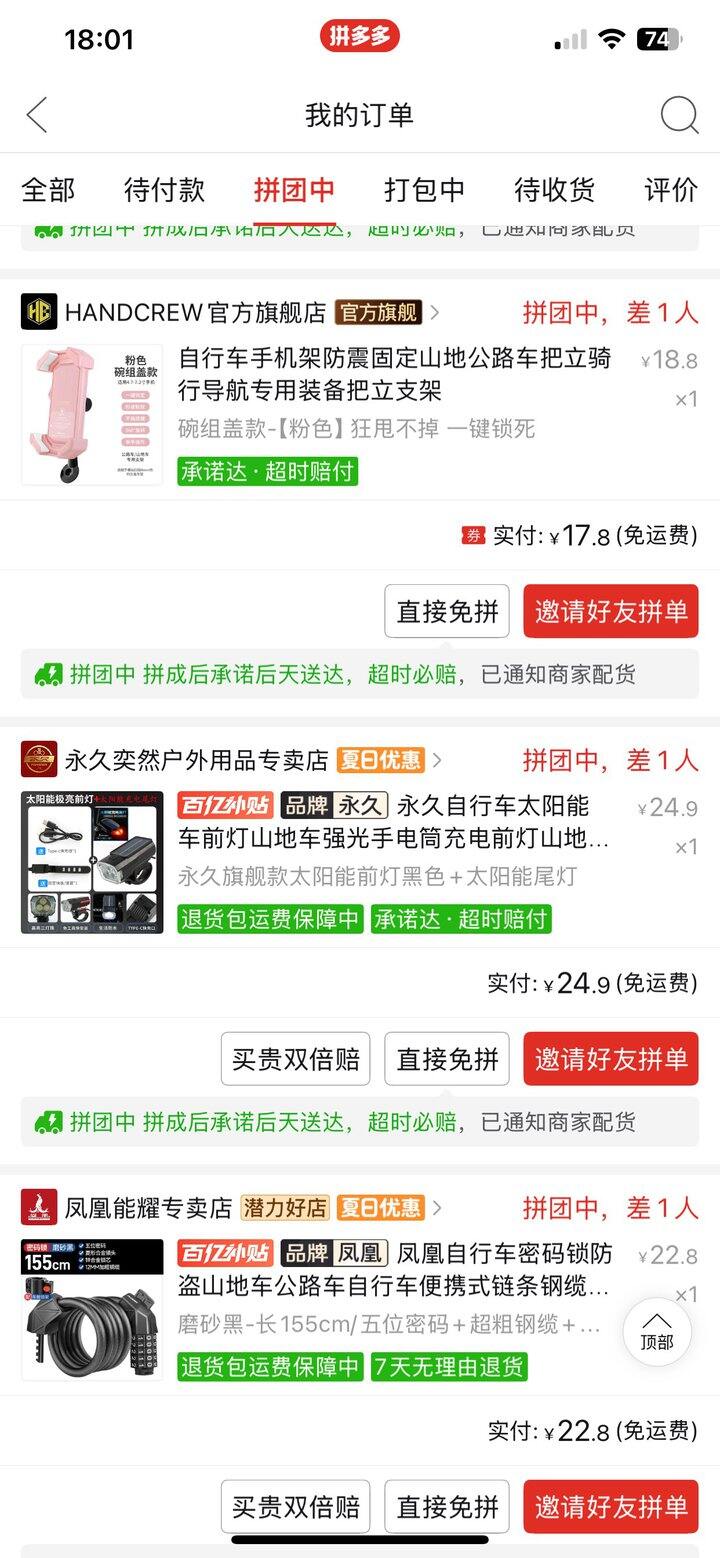Go back using the top-left arrow
The image size is (720, 1558).
37,115
